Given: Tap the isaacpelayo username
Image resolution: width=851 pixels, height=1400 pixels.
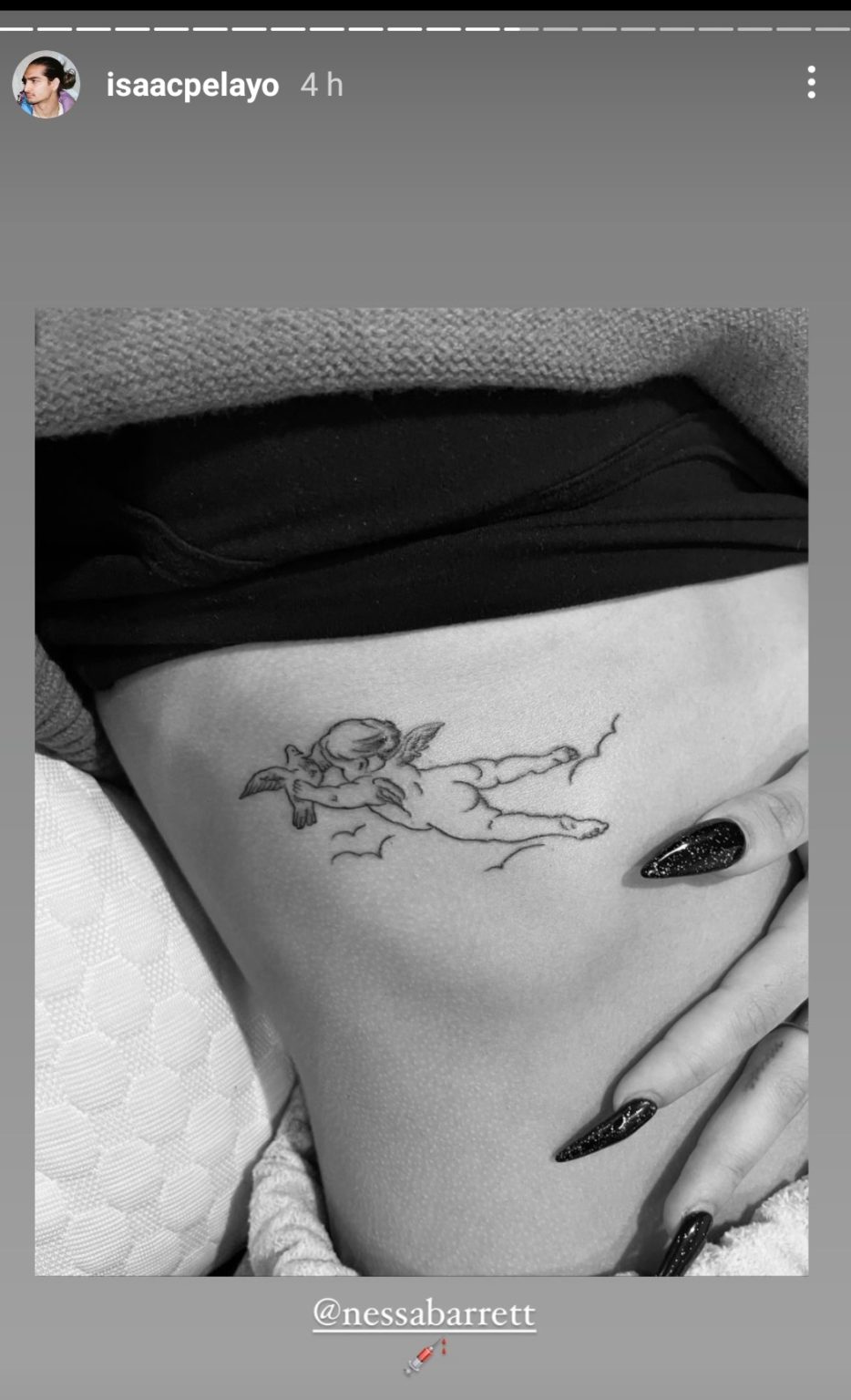Looking at the screenshot, I should point(192,86).
